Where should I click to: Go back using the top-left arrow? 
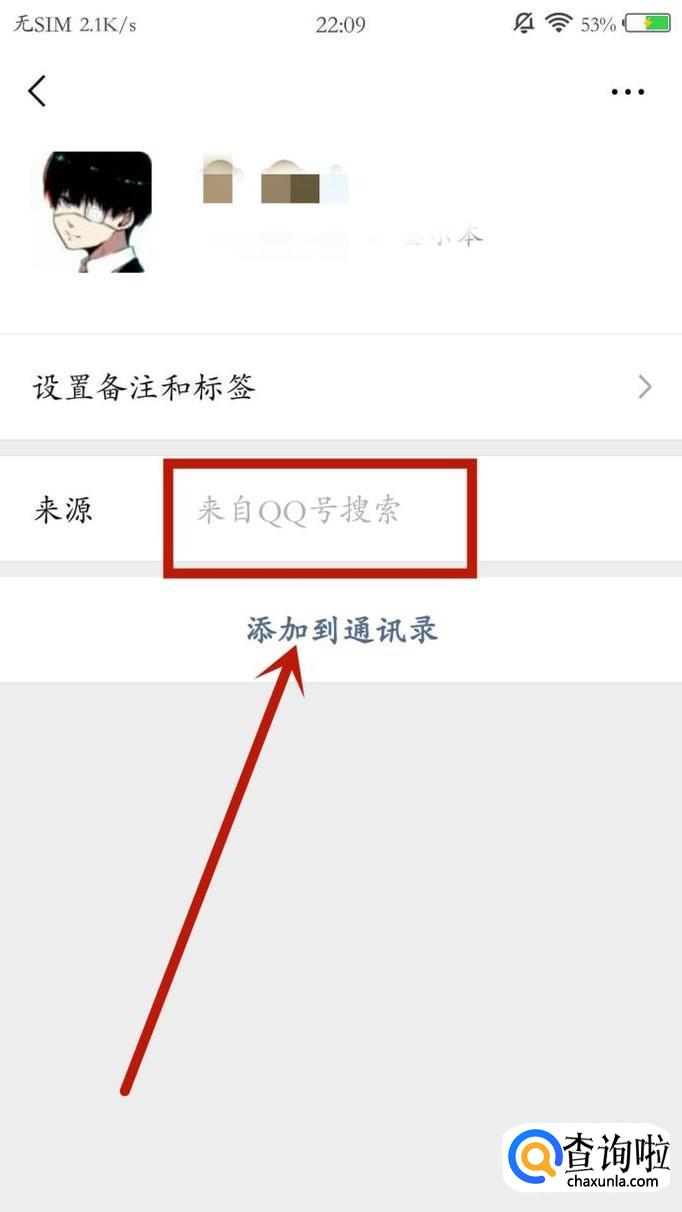(37, 91)
